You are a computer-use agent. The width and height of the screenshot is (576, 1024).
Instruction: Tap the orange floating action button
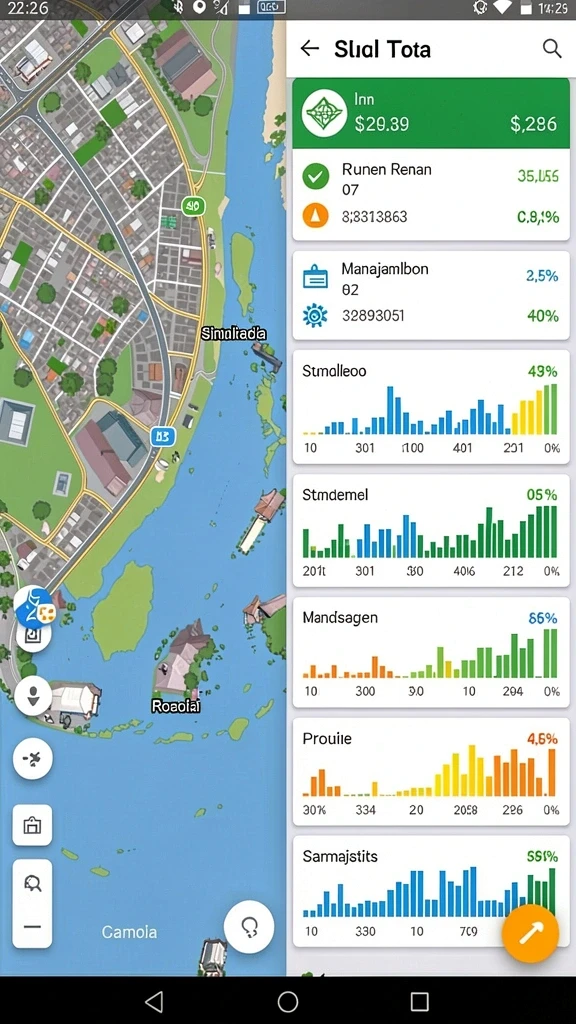[x=530, y=934]
